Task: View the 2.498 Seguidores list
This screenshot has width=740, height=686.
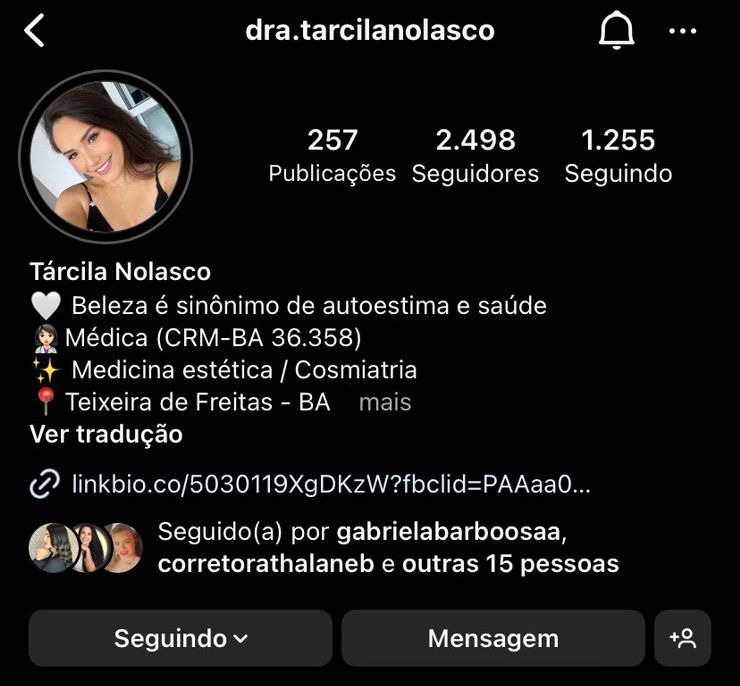Action: tap(475, 156)
